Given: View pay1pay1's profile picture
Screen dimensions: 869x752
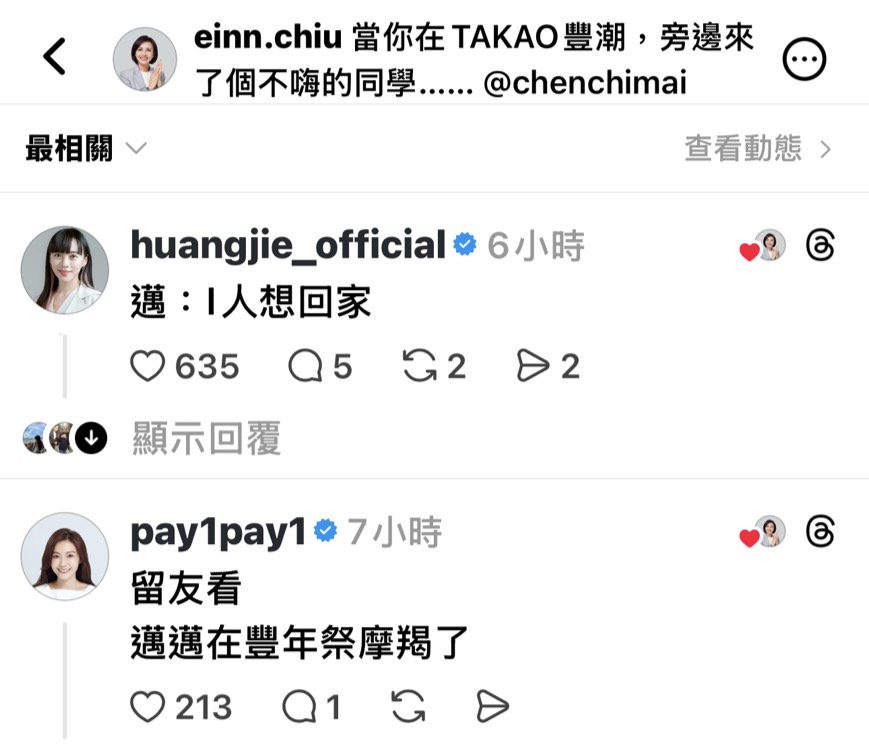Looking at the screenshot, I should pos(65,556).
